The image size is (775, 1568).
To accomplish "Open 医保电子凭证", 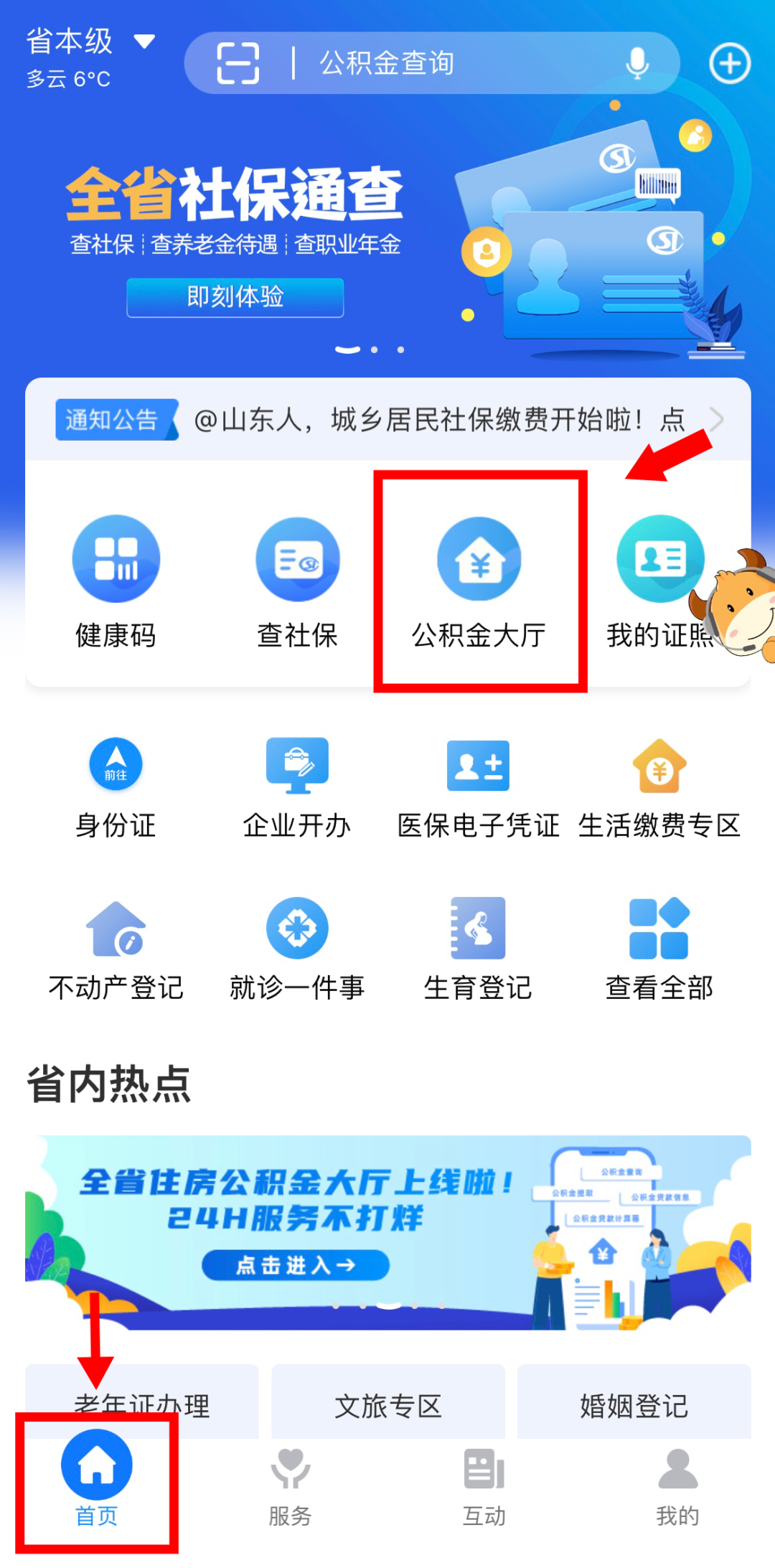I will click(x=479, y=787).
